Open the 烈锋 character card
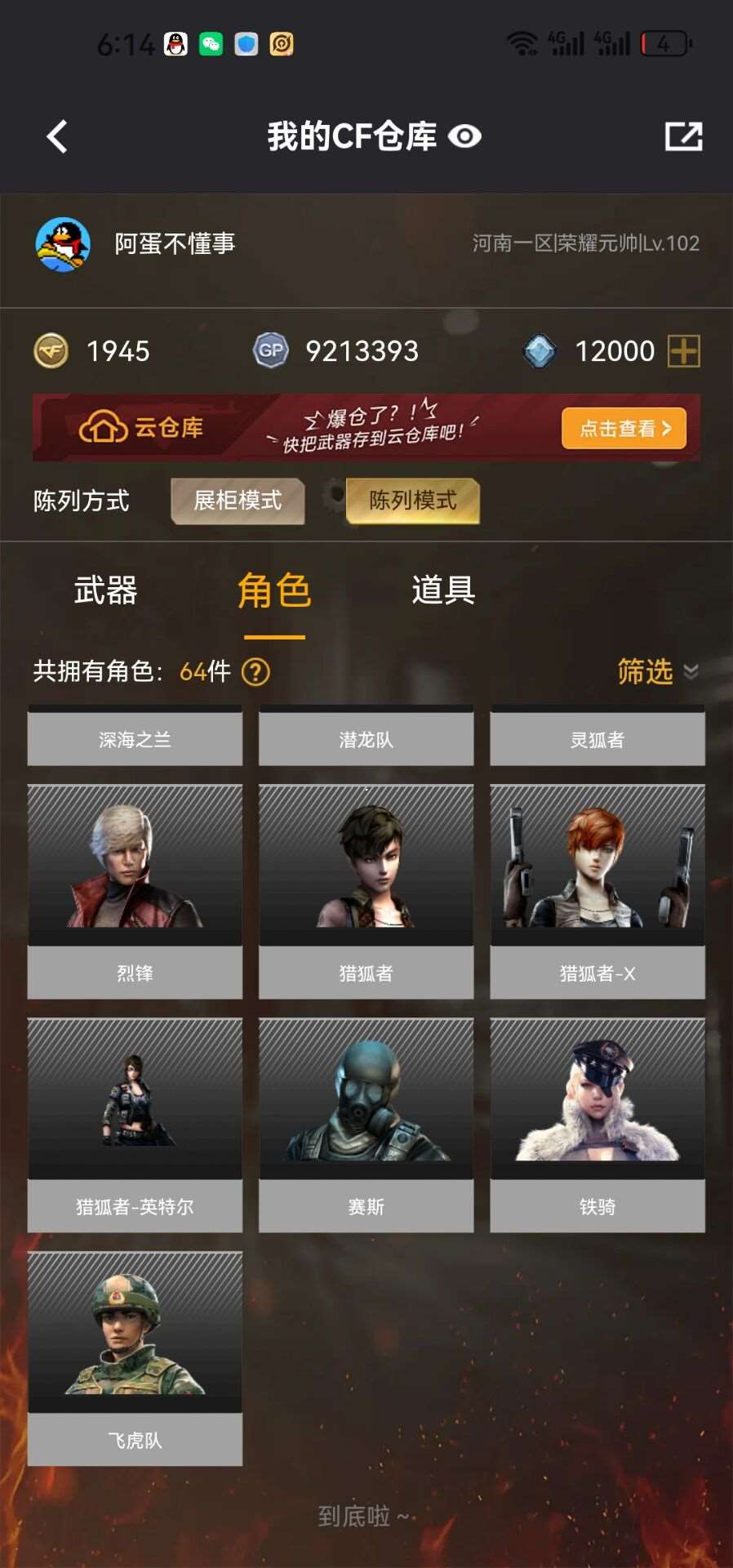733x1568 pixels. tap(135, 891)
